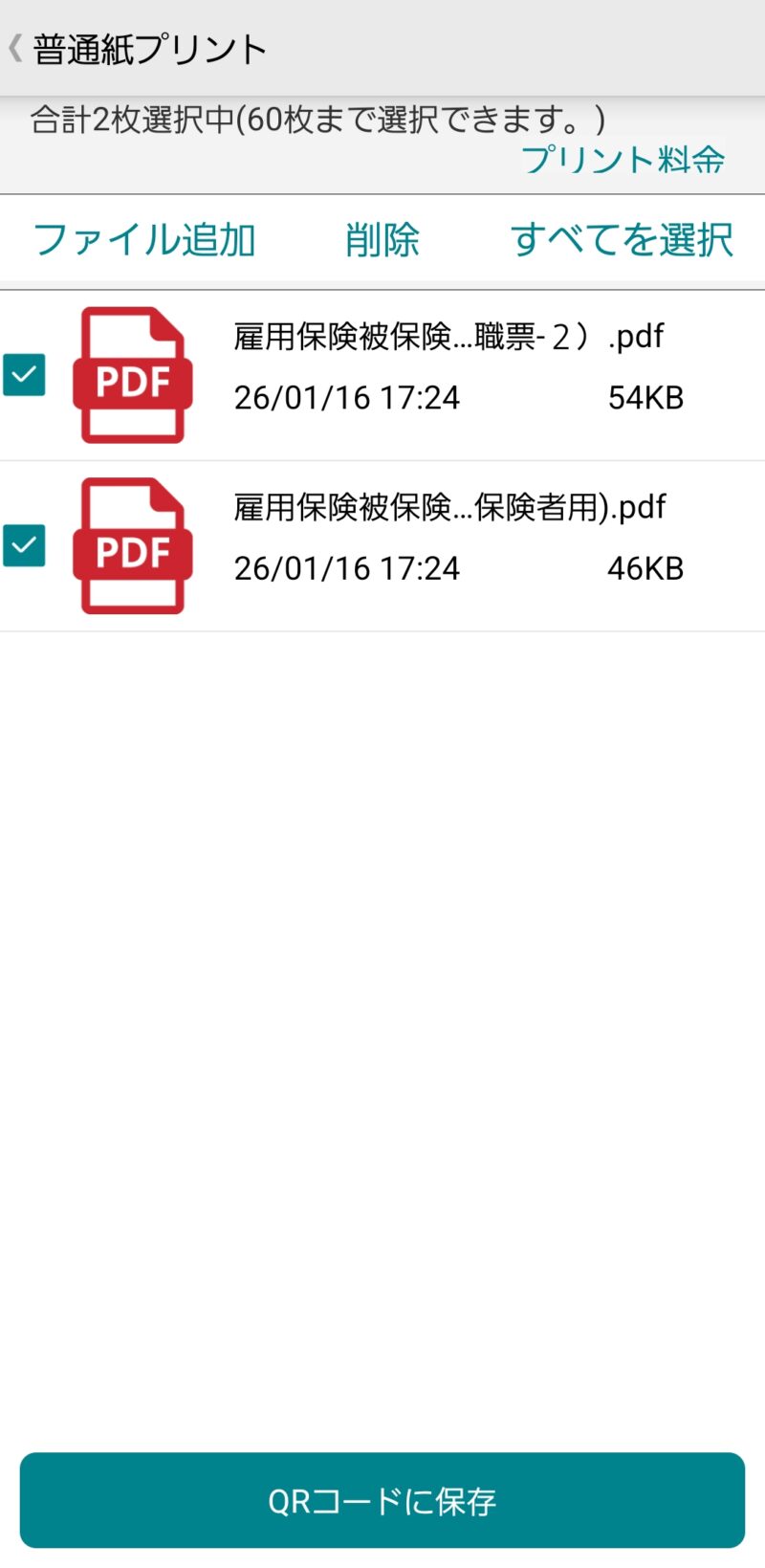The image size is (765, 1568).
Task: Open the プリント料金 link
Action: [x=622, y=159]
